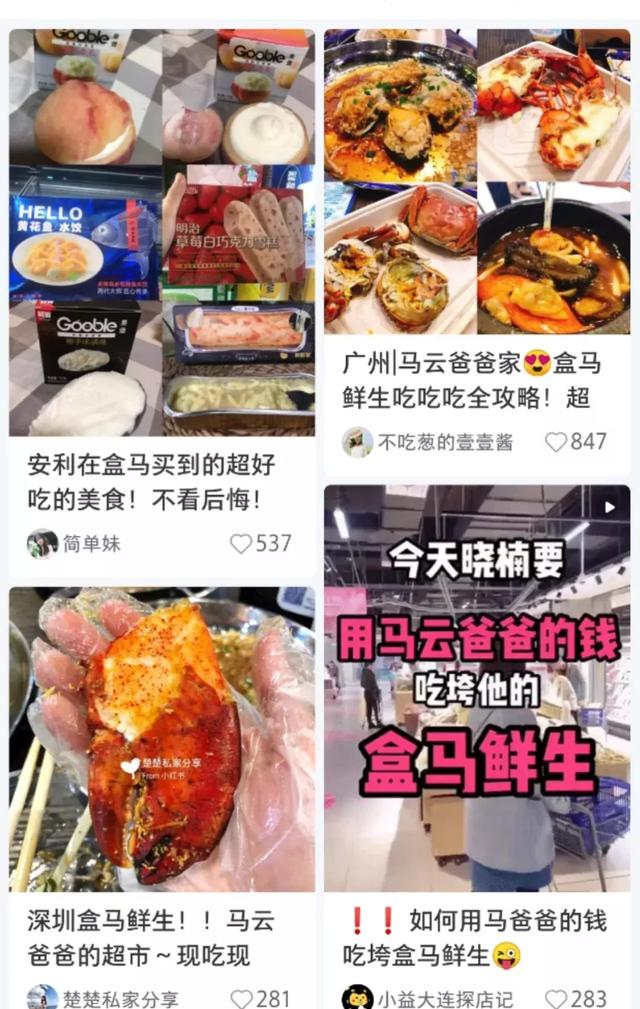Like the post by 不吃葱的壹壹酱
Screen dimensions: 640x1009
pyautogui.click(x=556, y=442)
